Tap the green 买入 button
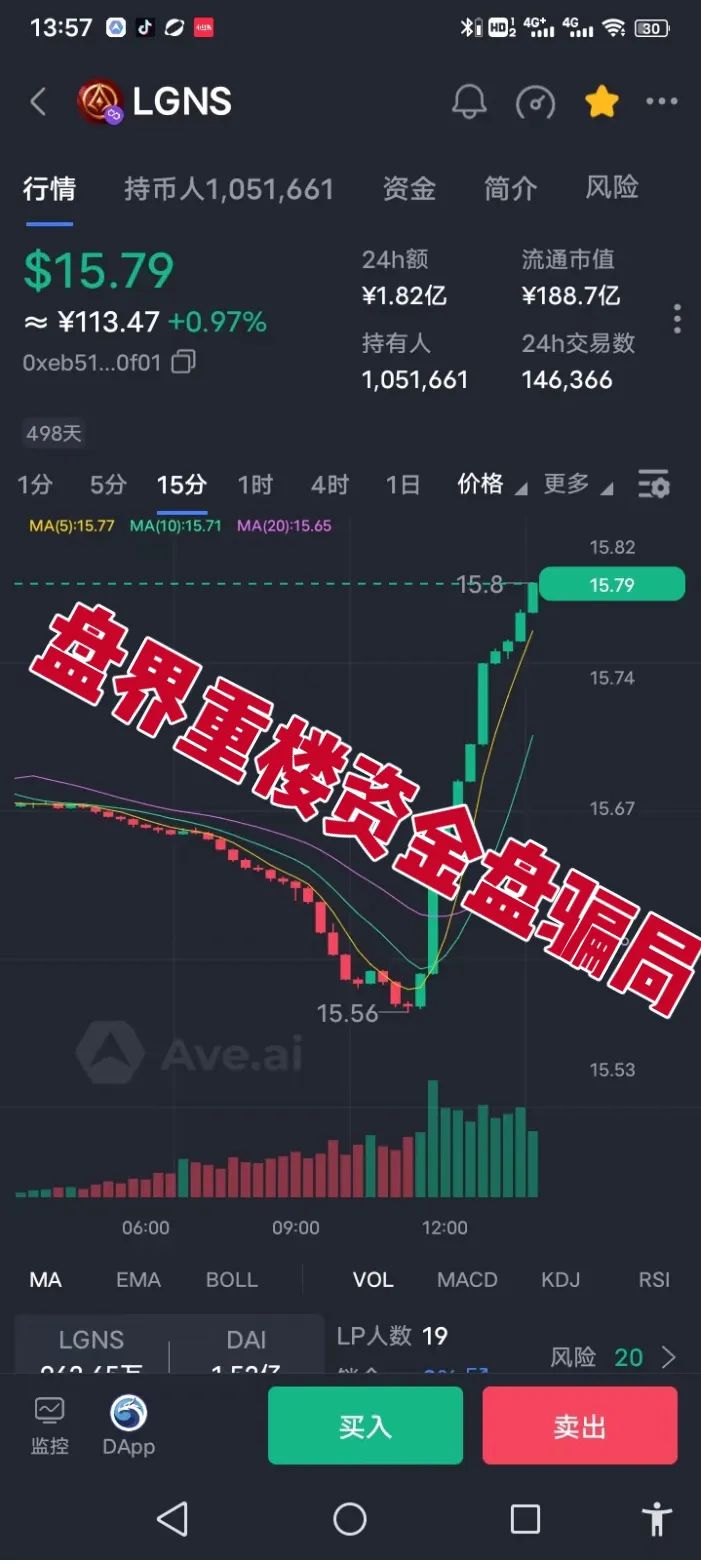 365,1426
